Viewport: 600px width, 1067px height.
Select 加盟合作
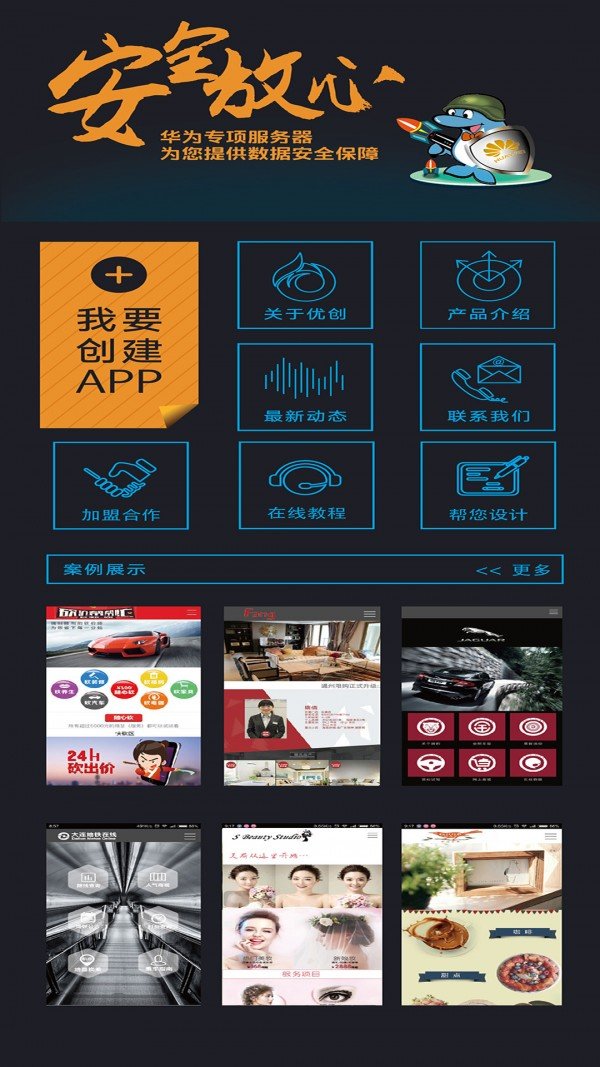click(120, 485)
